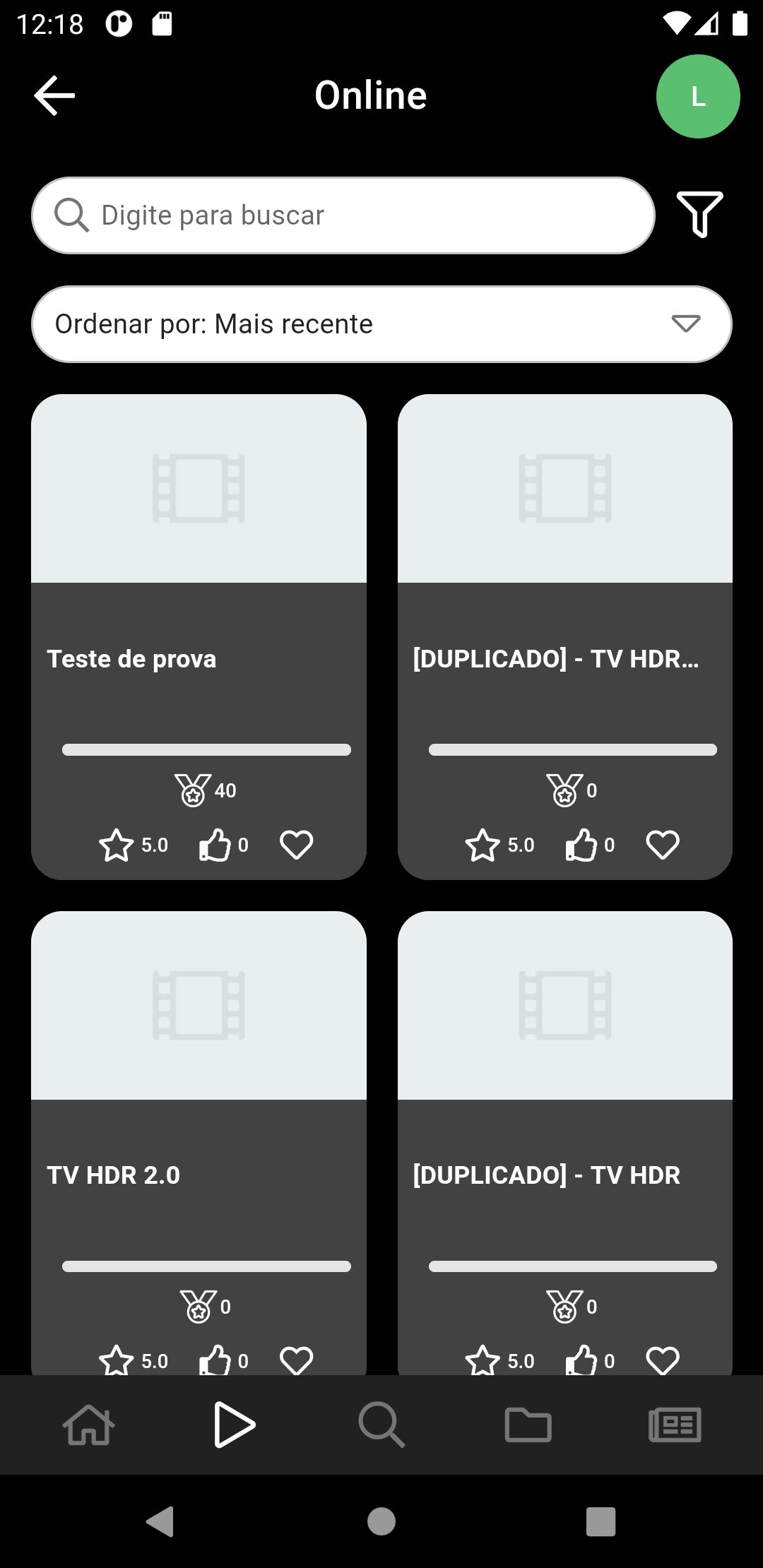
Task: Switch to the Home tab
Action: tap(88, 1425)
